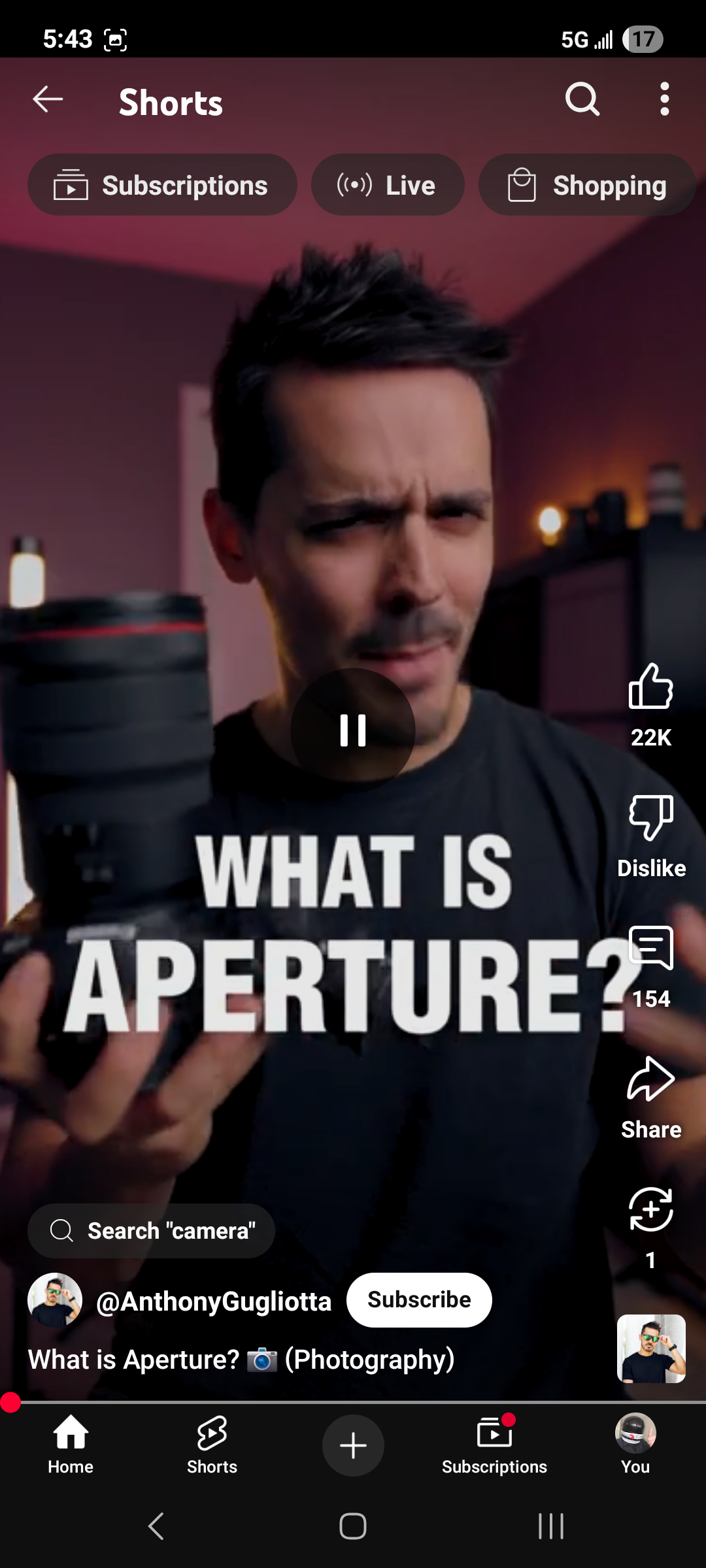
Task: Remix this Short
Action: coord(651,1210)
